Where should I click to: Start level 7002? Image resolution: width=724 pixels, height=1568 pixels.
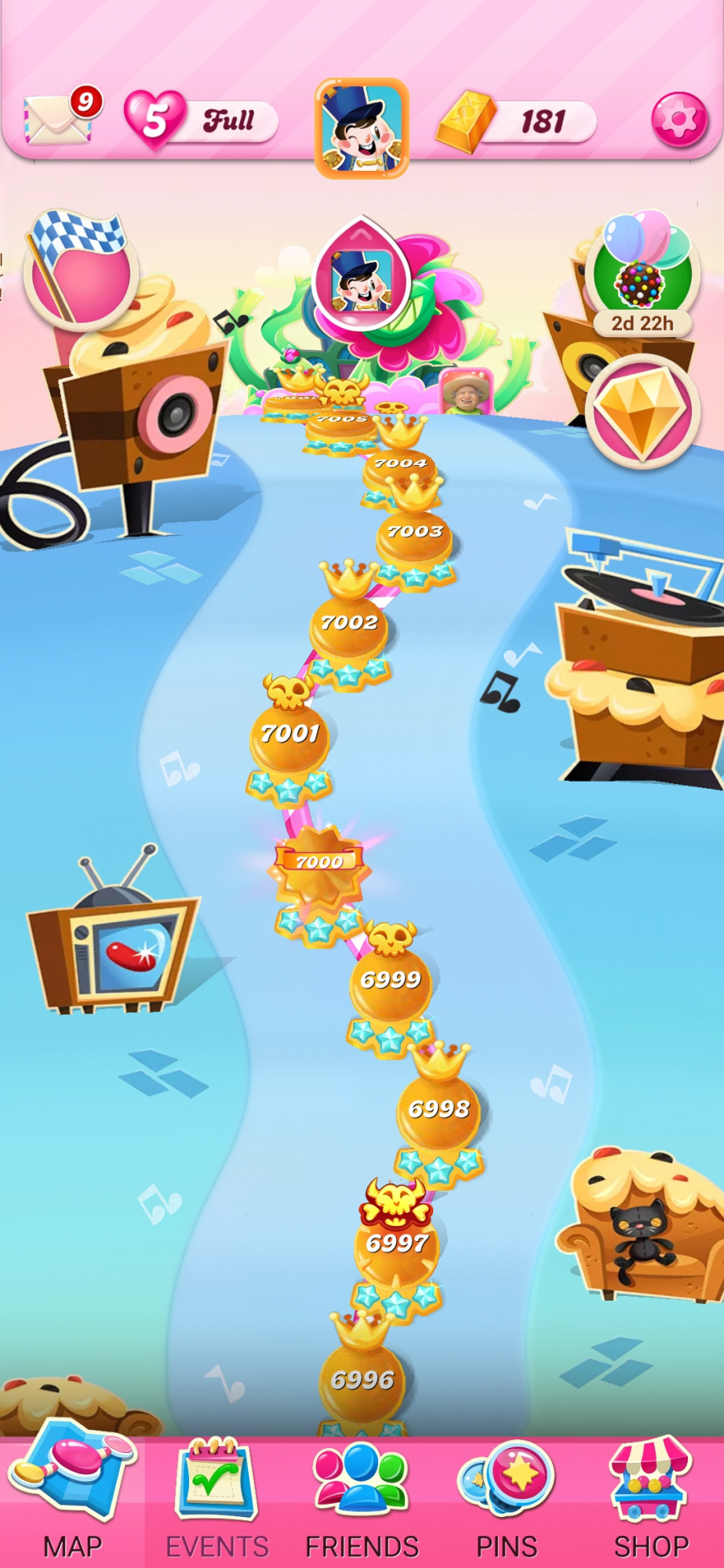pyautogui.click(x=349, y=625)
